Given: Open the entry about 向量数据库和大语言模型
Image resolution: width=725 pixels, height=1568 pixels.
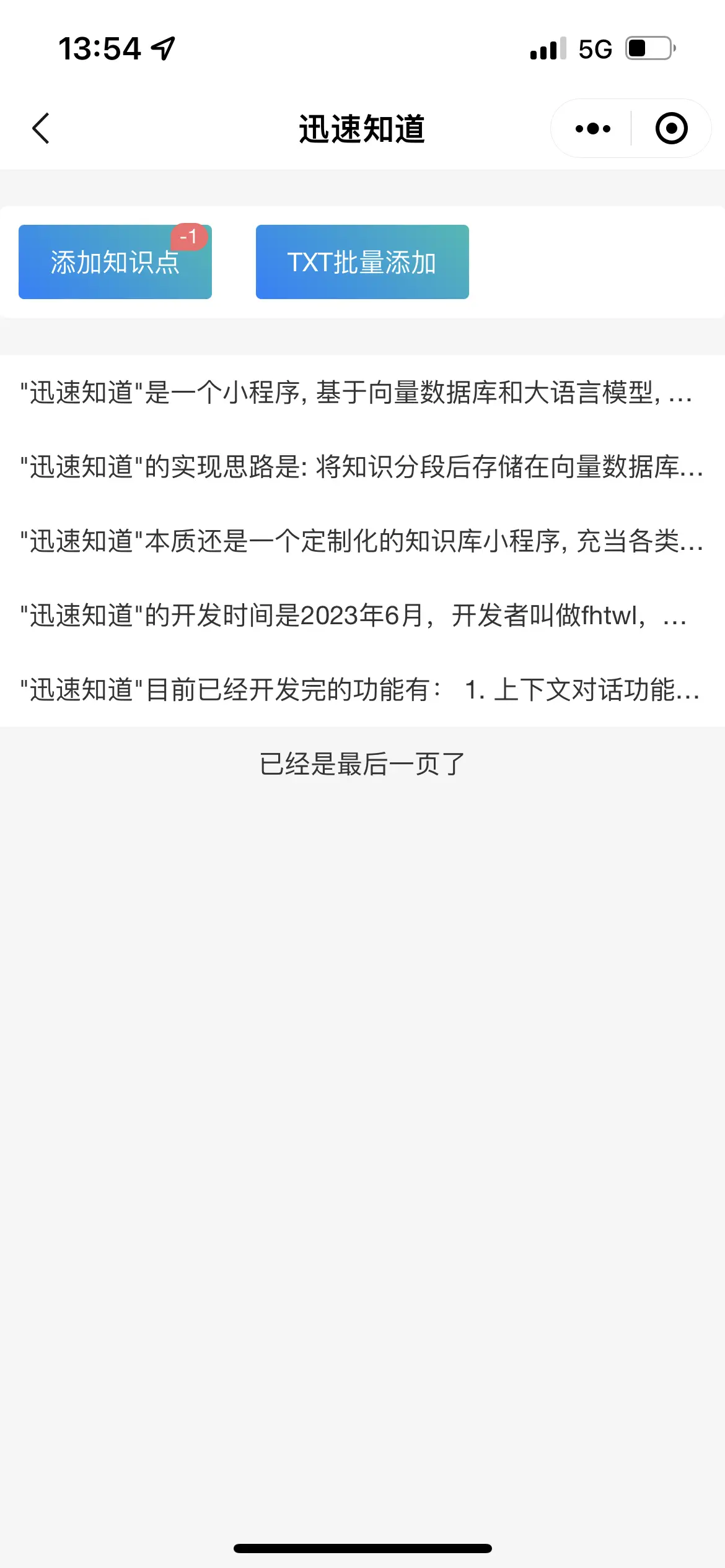Looking at the screenshot, I should tap(362, 393).
